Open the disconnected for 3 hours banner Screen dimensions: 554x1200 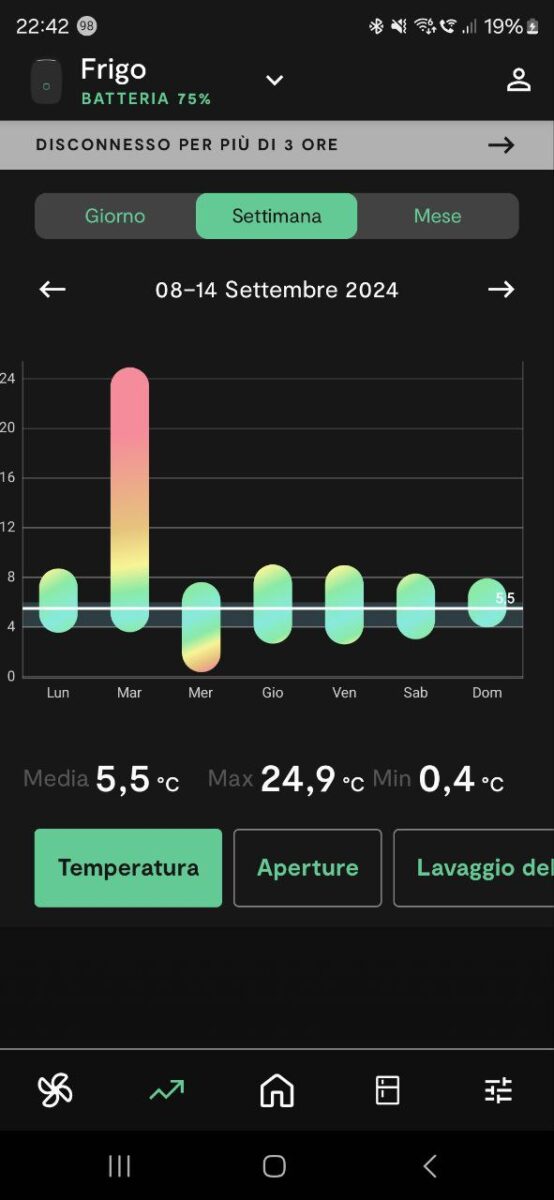(277, 145)
